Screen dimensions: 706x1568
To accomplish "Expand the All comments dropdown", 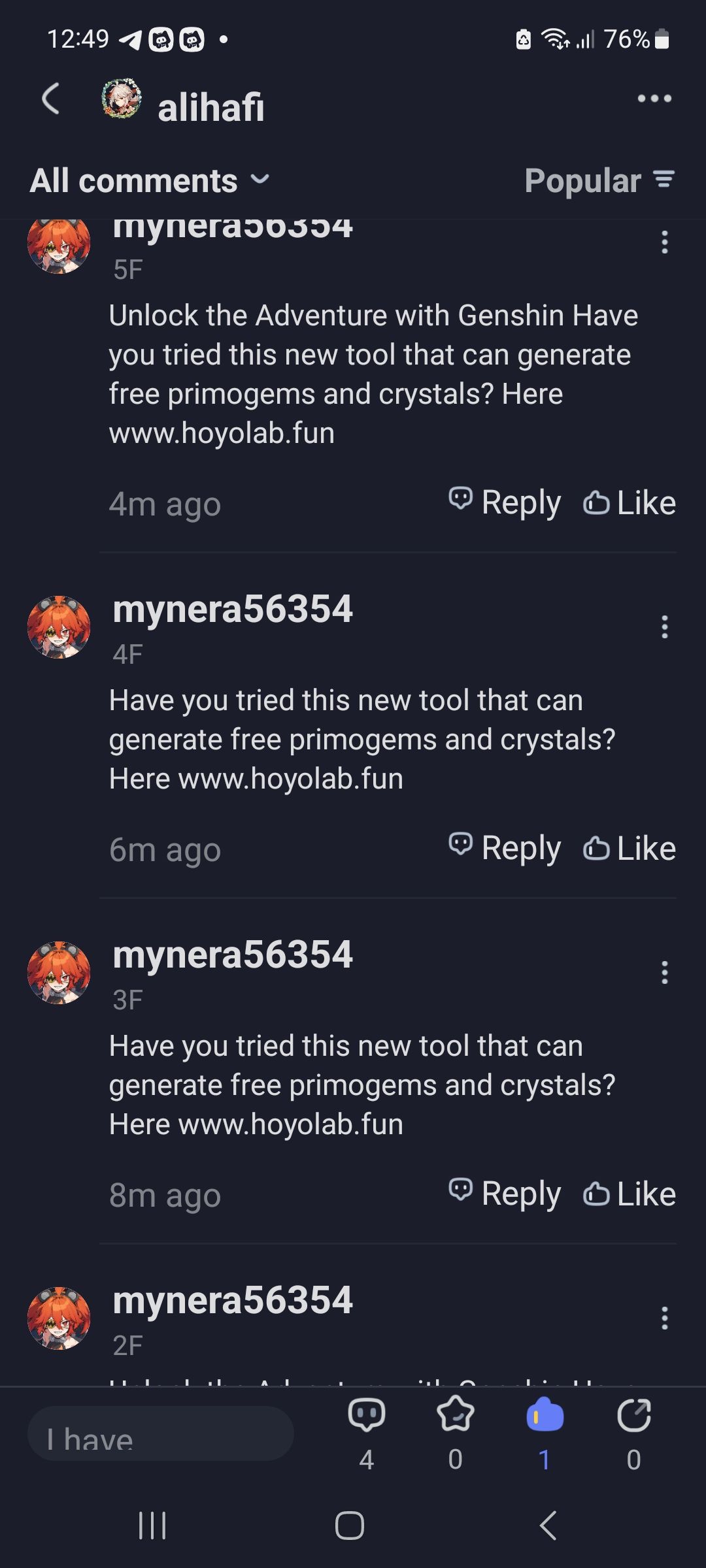I will pos(149,180).
